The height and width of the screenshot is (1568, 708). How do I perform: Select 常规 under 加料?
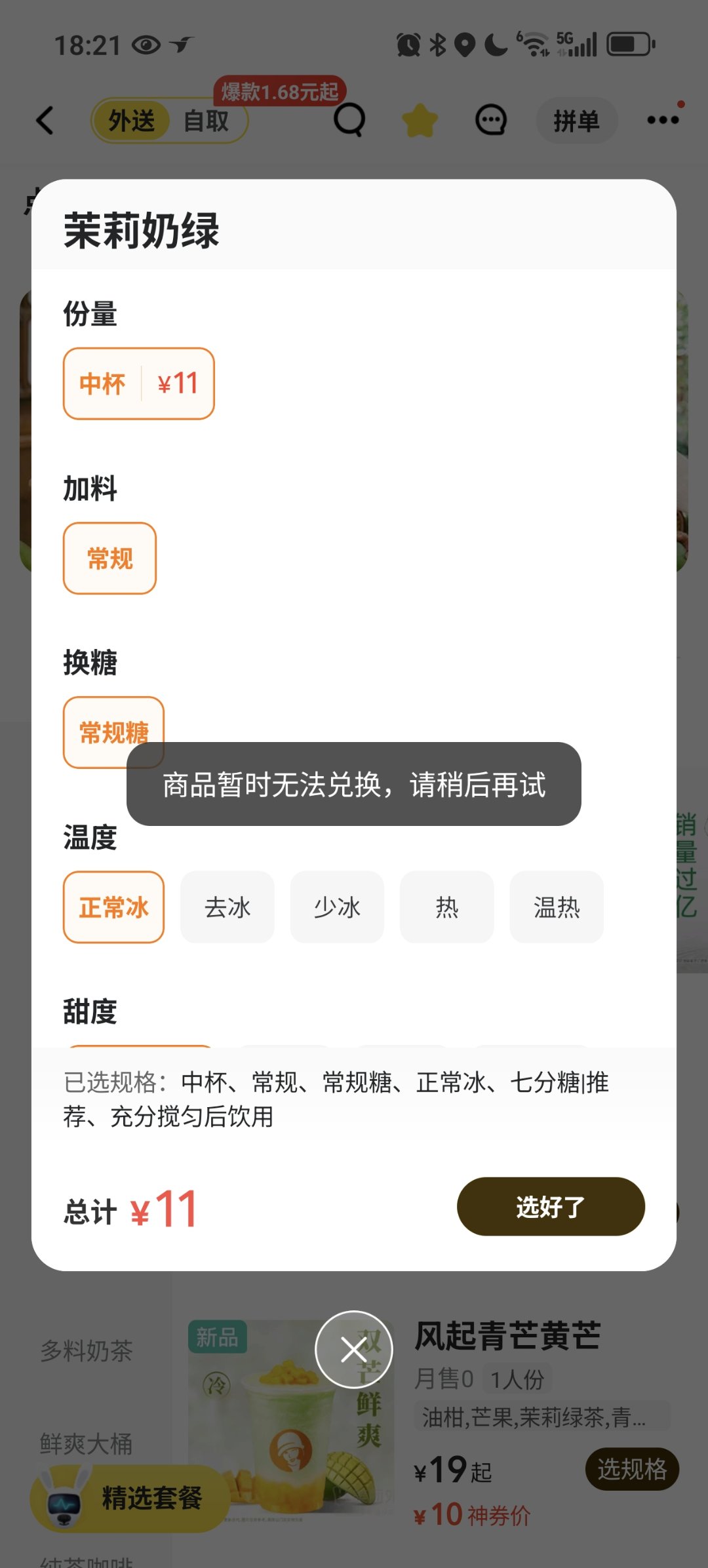tap(109, 559)
